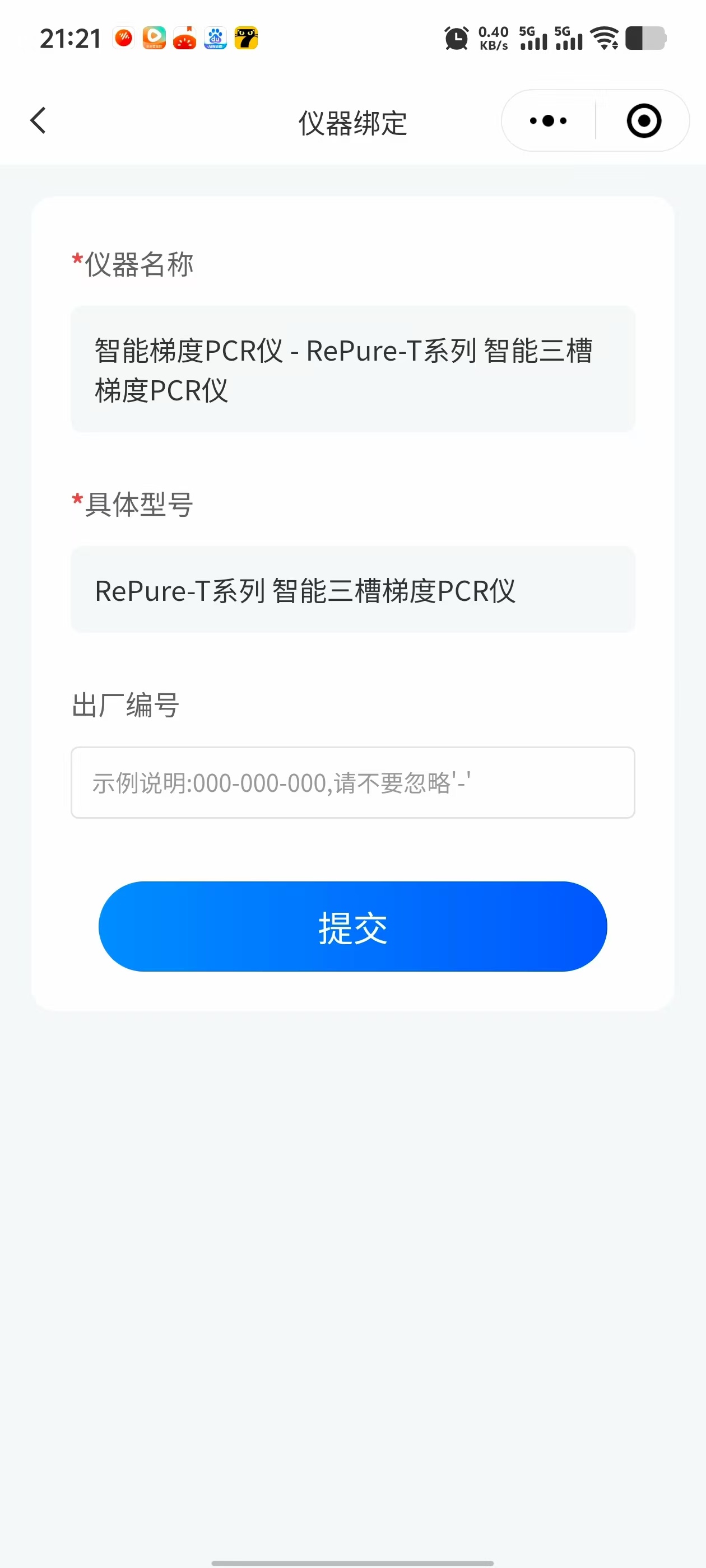This screenshot has width=706, height=1568.
Task: Go back from 仪器绑定 page
Action: 38,120
